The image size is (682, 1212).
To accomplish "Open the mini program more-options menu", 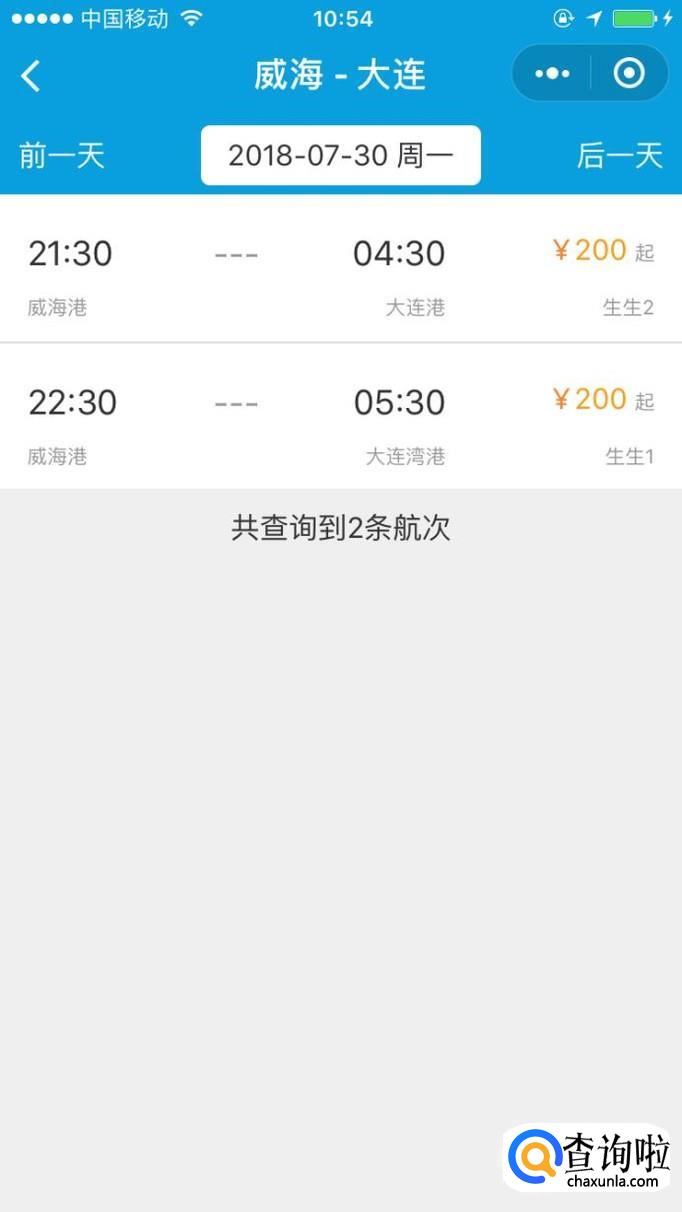I will [552, 73].
